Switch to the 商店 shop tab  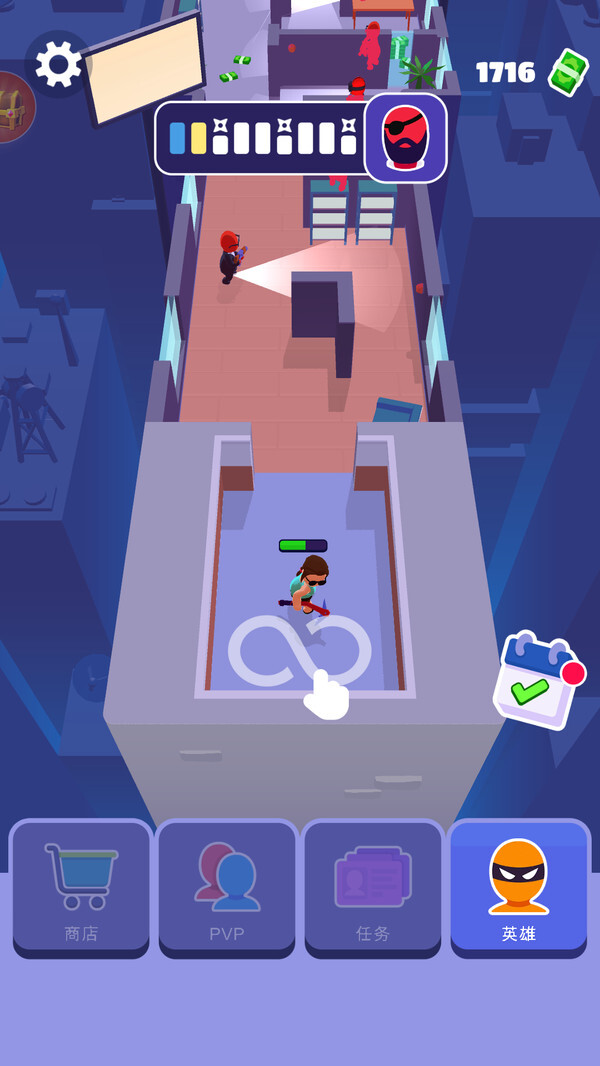click(x=81, y=887)
